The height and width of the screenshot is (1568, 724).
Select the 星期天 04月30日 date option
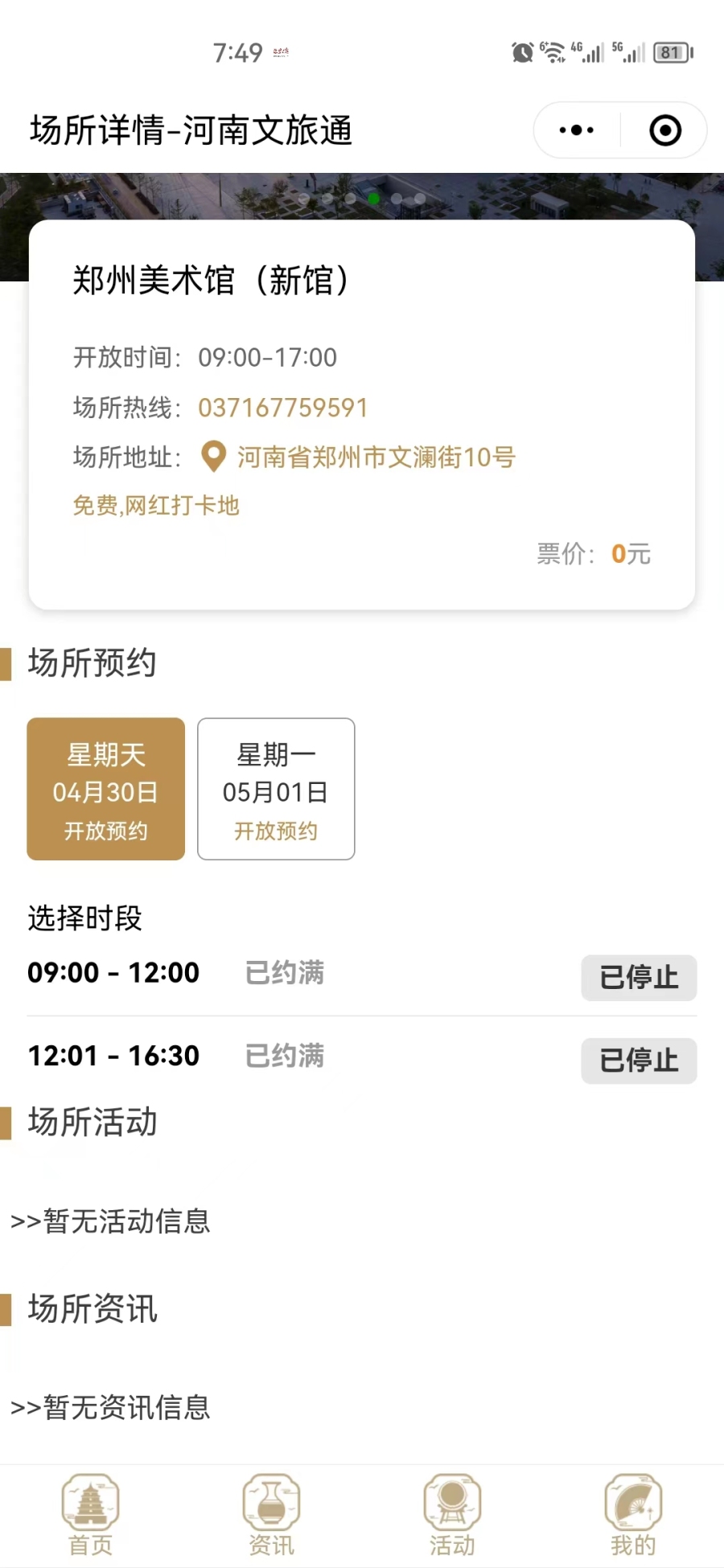click(x=105, y=790)
